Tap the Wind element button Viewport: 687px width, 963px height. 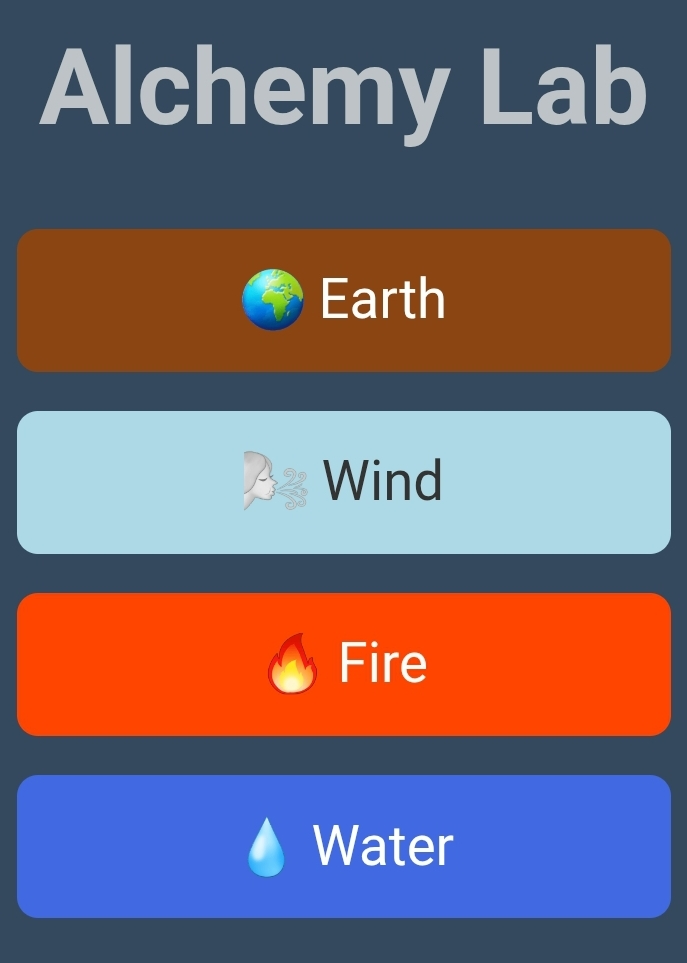tap(343, 482)
